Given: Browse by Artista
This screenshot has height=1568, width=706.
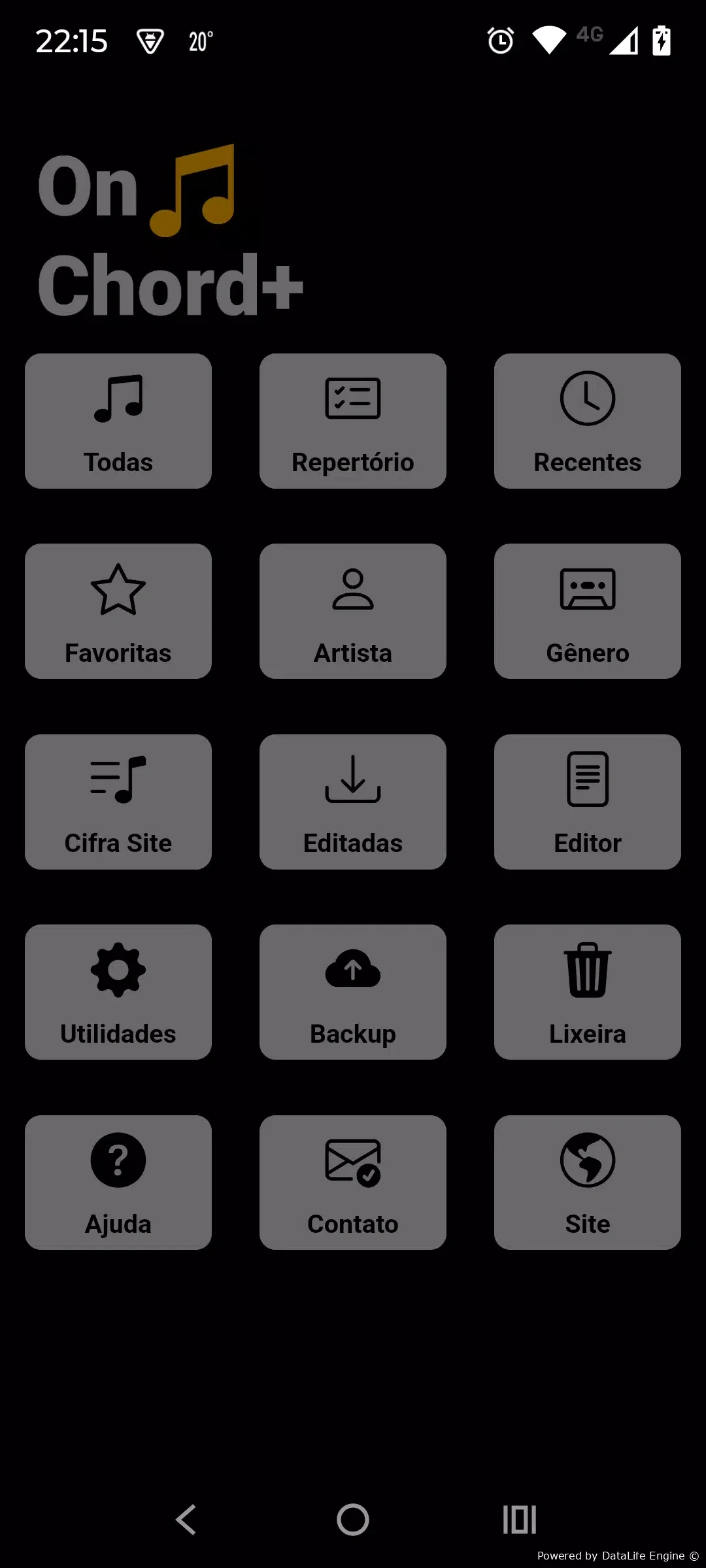Looking at the screenshot, I should 353,611.
